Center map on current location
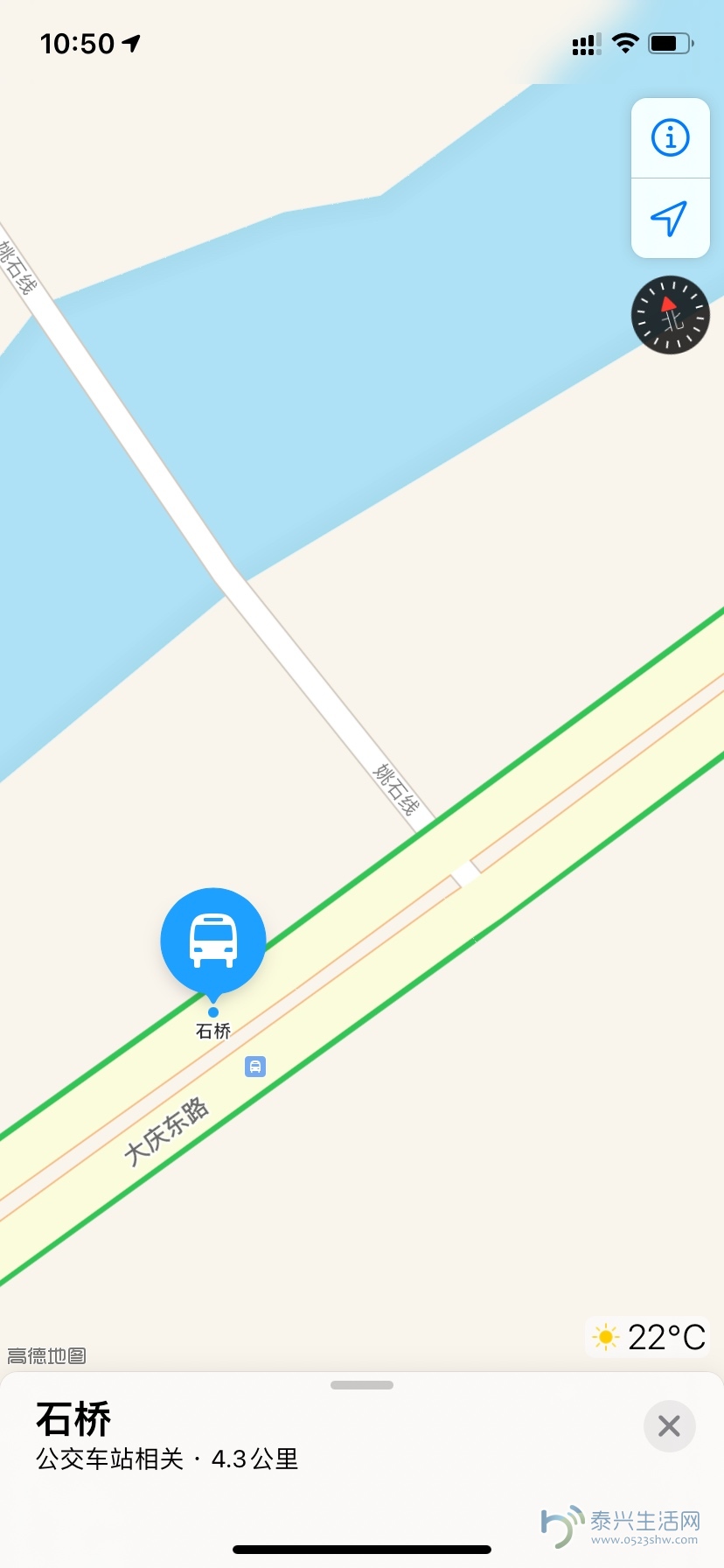This screenshot has height=1568, width=724. click(x=670, y=218)
